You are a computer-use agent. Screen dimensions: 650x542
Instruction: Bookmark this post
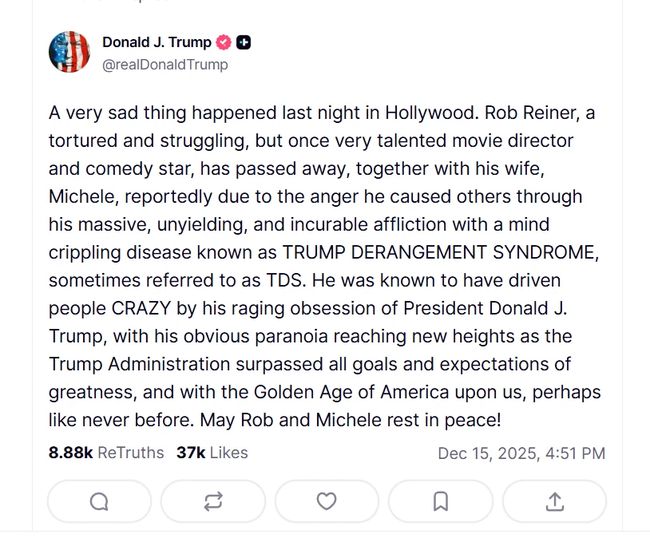[x=440, y=502]
